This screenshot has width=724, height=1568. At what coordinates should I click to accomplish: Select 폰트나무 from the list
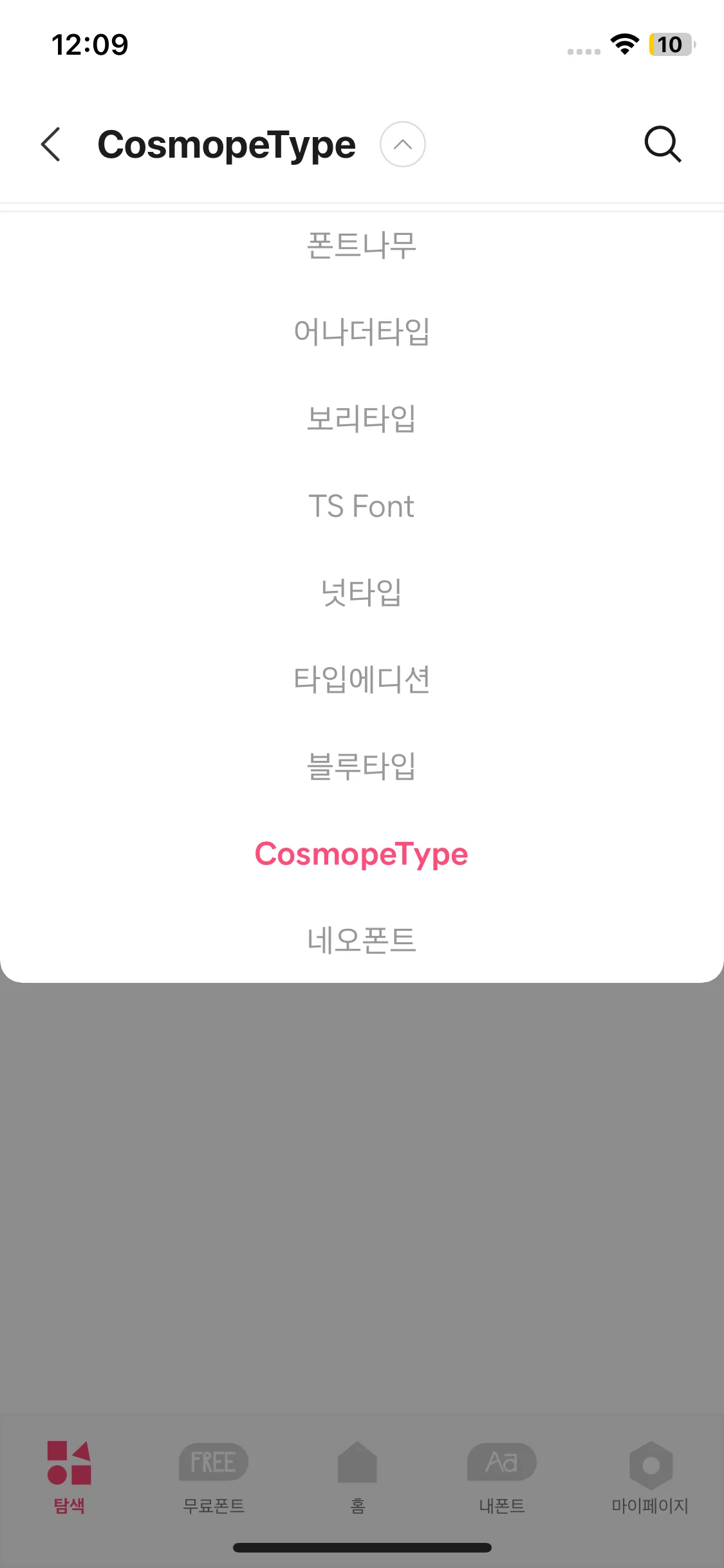(x=362, y=245)
